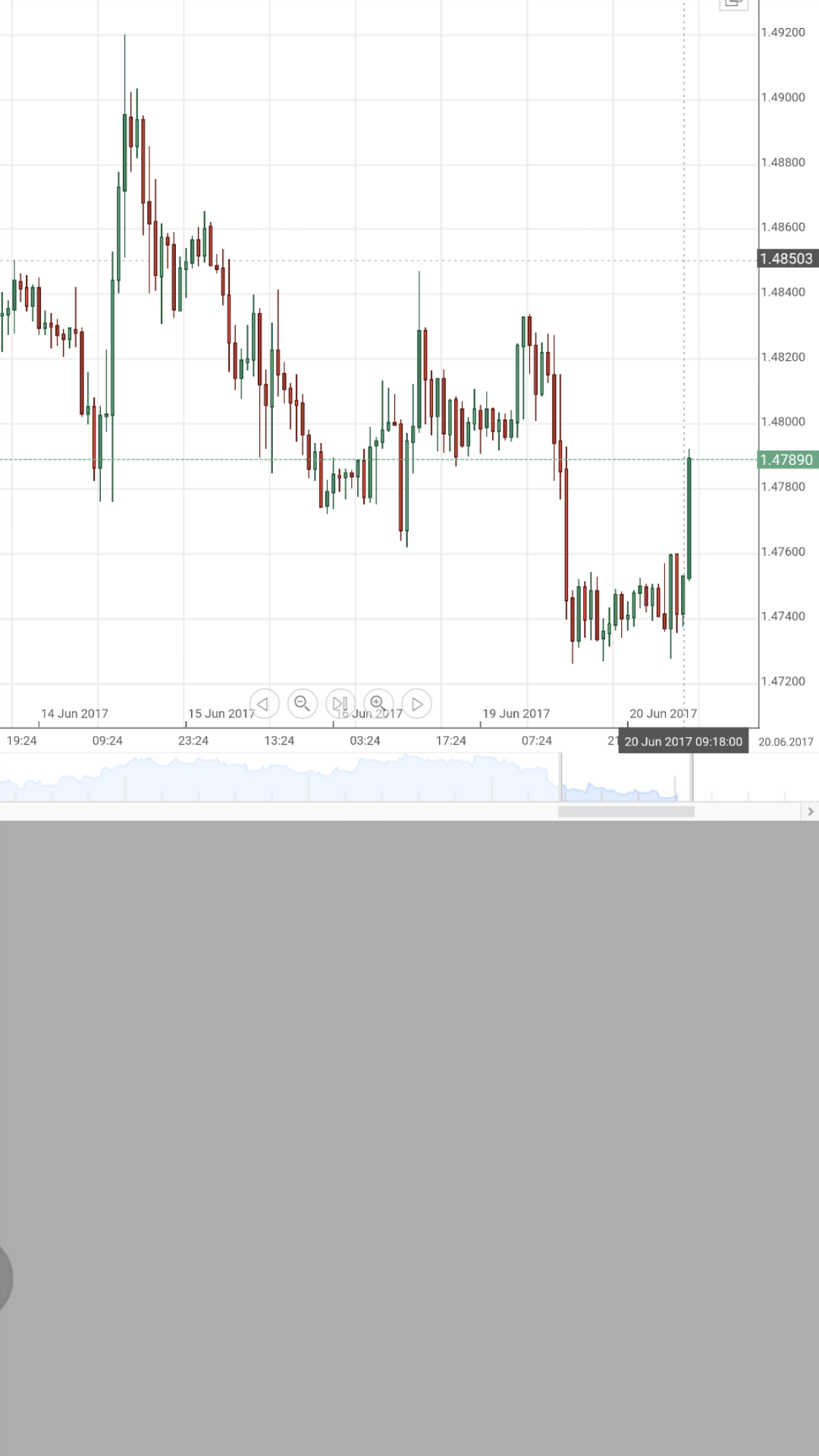Tap the horizontal scrollbar right arrow
The width and height of the screenshot is (819, 1456).
click(810, 811)
